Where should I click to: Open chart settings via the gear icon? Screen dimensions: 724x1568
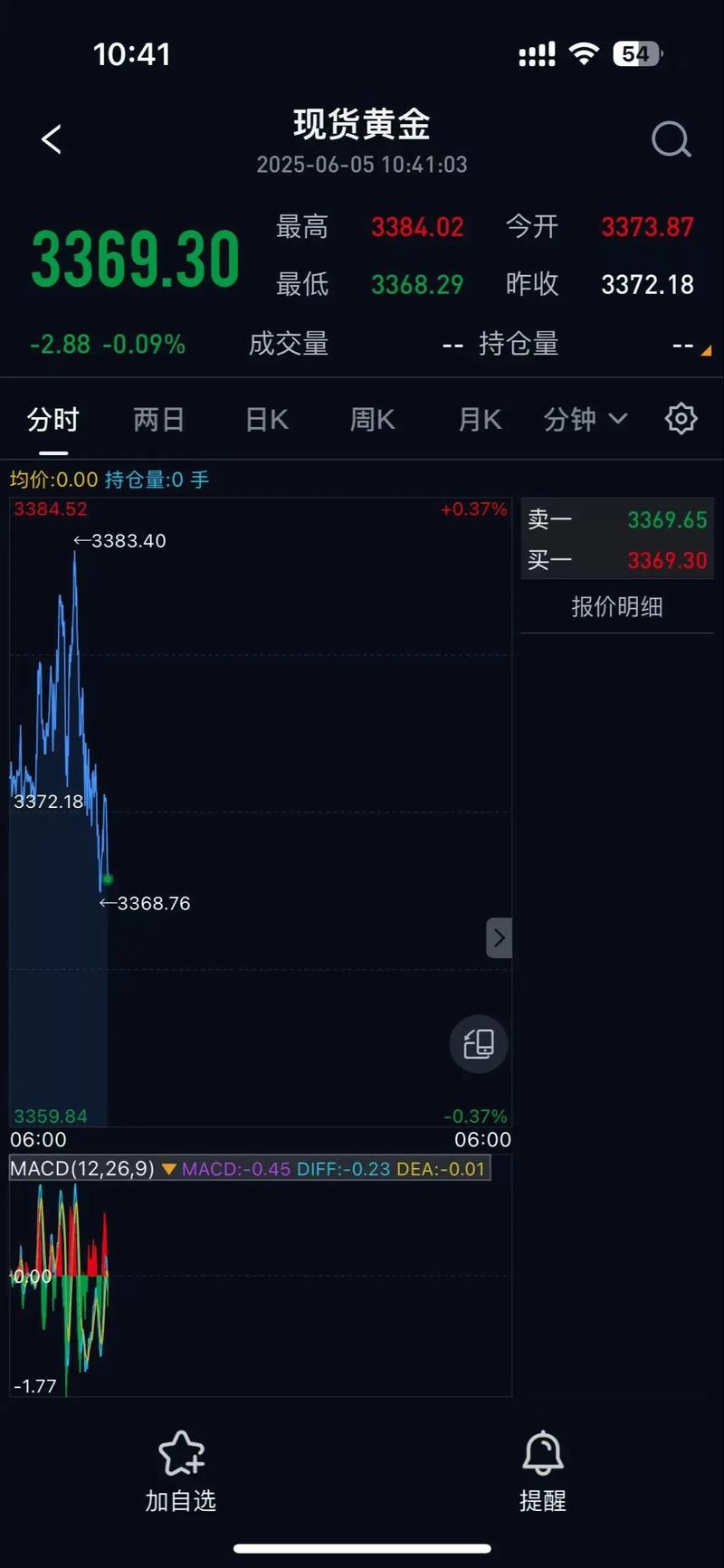pyautogui.click(x=680, y=418)
